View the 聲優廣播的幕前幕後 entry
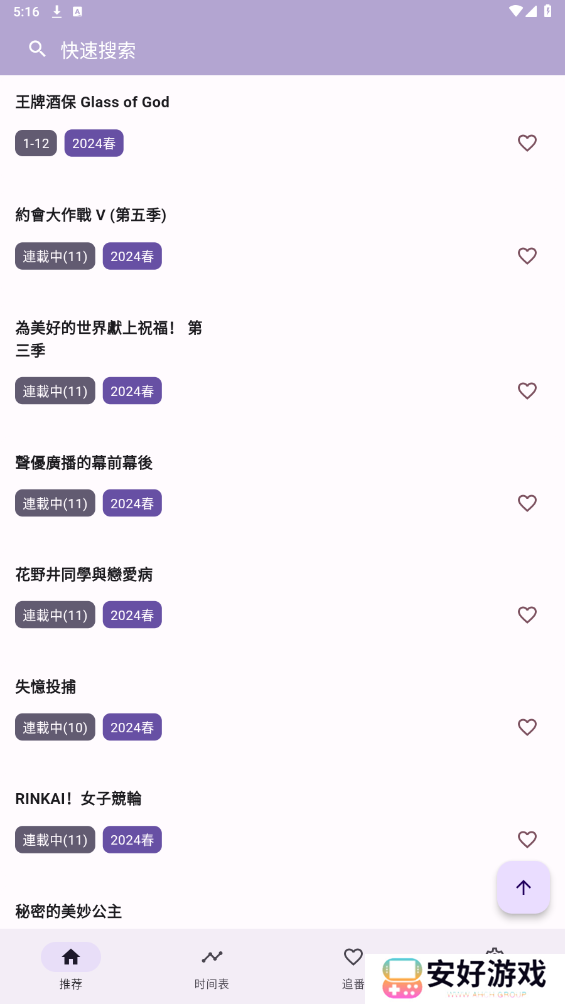Screen dimensions: 565x1004 84,462
